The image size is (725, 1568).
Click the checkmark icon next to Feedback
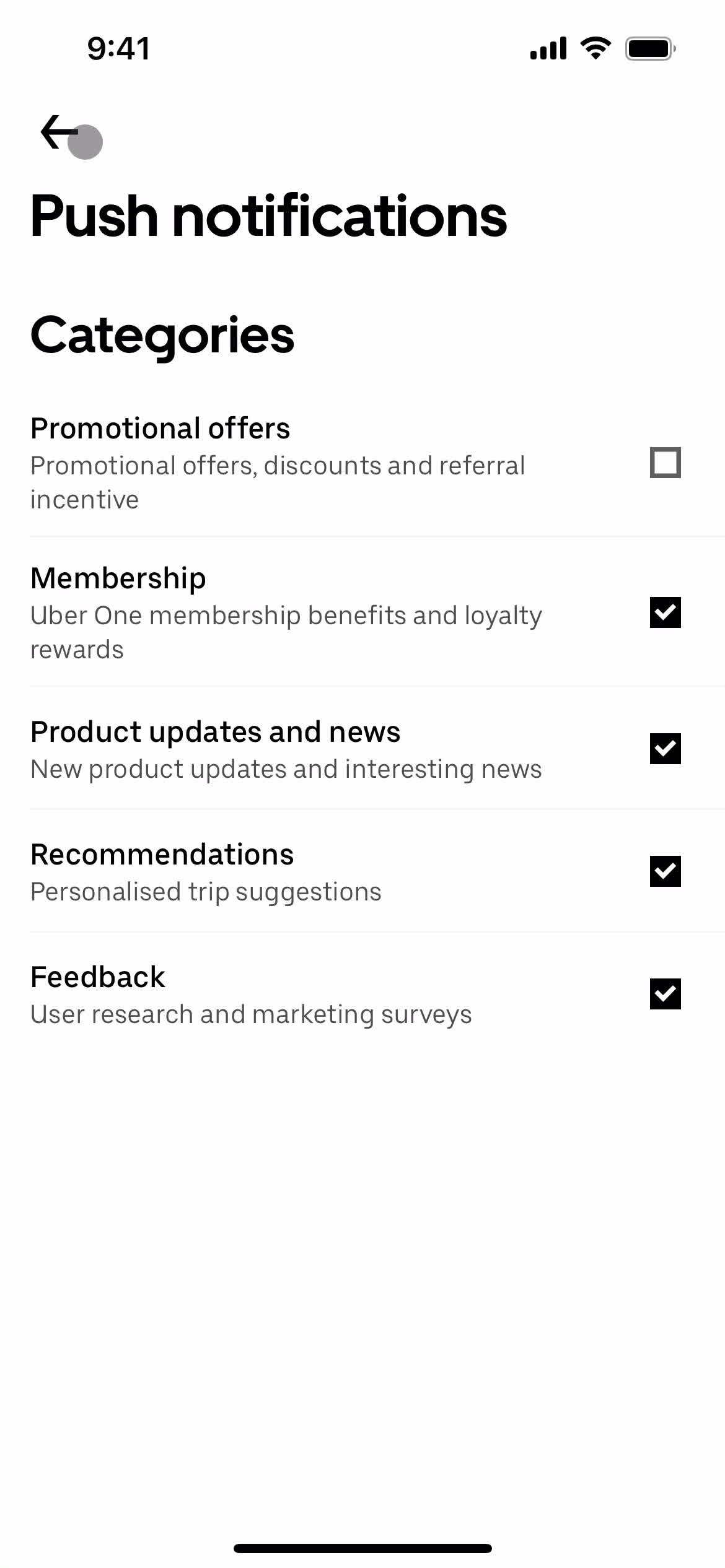tap(665, 993)
